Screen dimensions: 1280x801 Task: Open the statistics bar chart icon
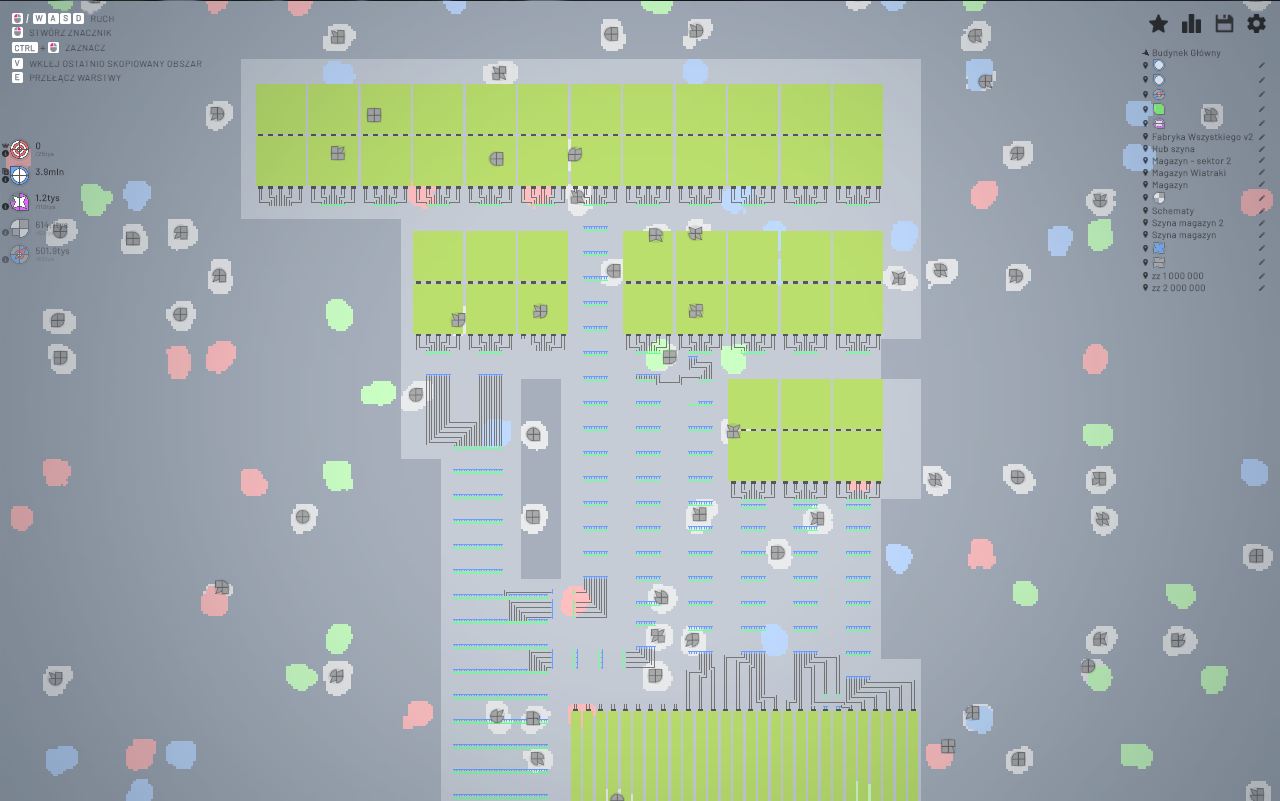1191,24
